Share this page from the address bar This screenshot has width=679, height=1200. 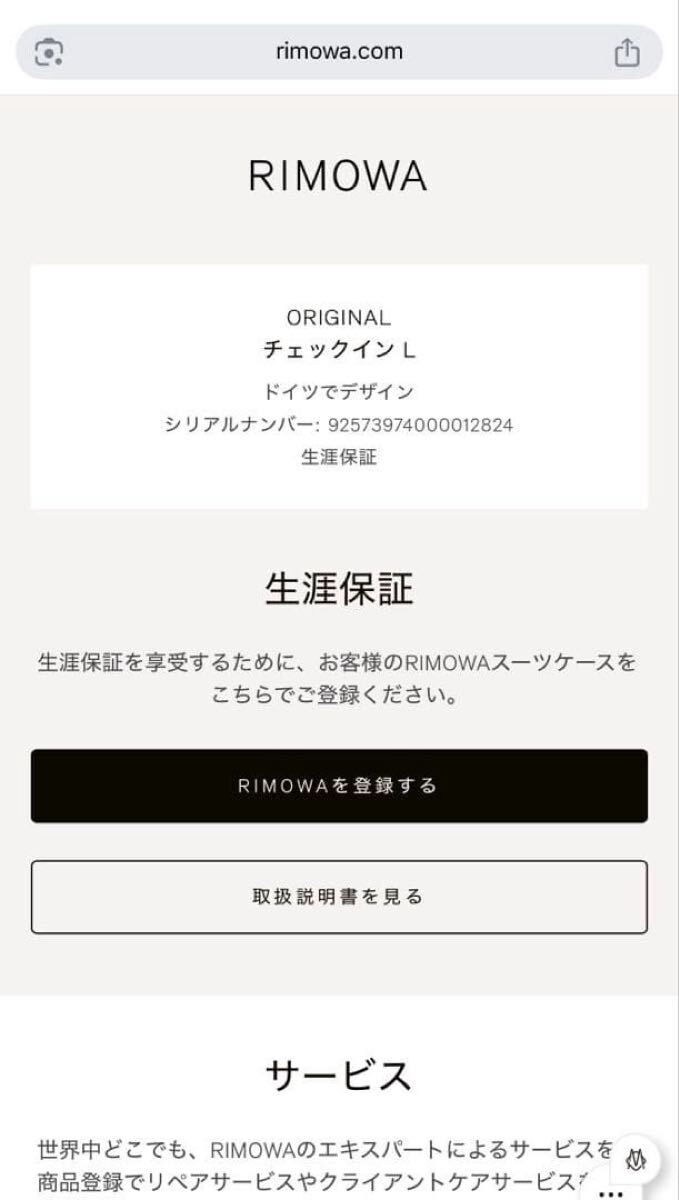coord(626,52)
